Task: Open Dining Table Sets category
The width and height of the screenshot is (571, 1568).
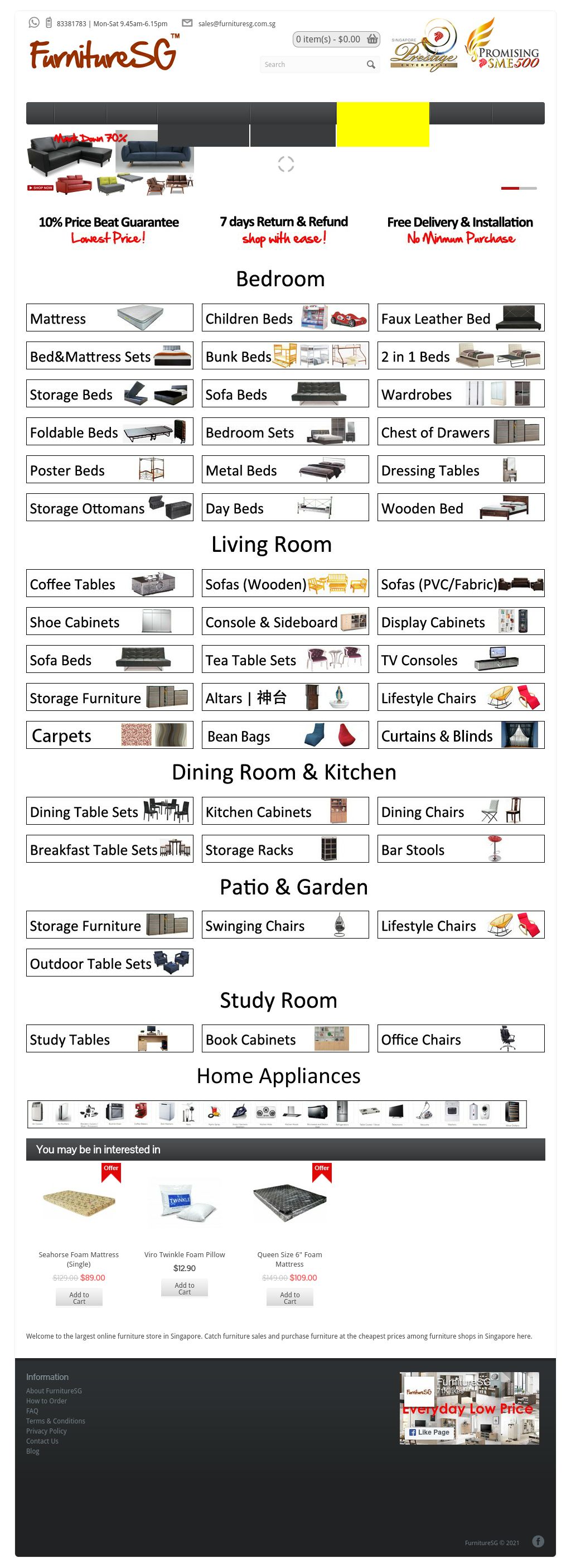Action: (x=109, y=811)
